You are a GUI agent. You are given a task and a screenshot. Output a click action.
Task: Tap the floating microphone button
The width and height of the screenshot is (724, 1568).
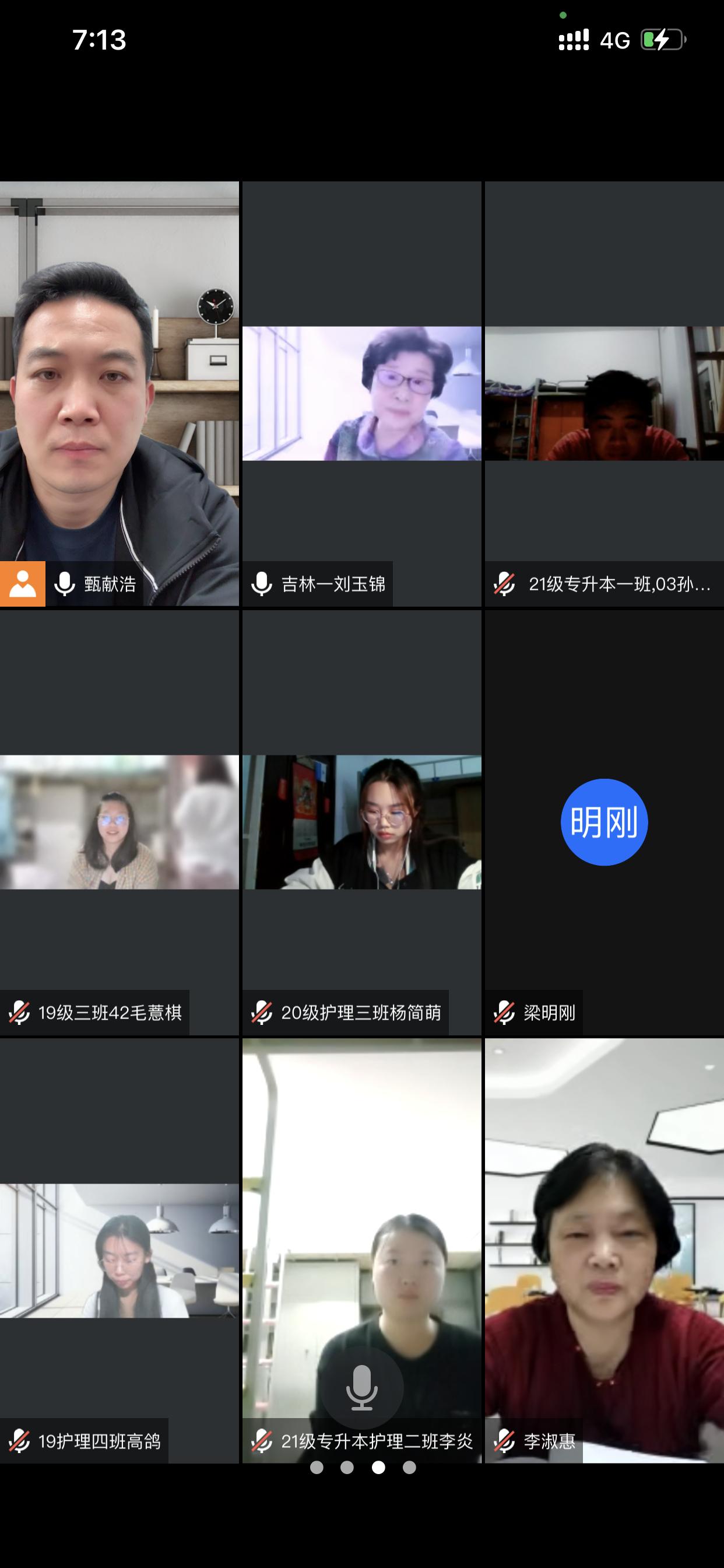(x=362, y=1388)
